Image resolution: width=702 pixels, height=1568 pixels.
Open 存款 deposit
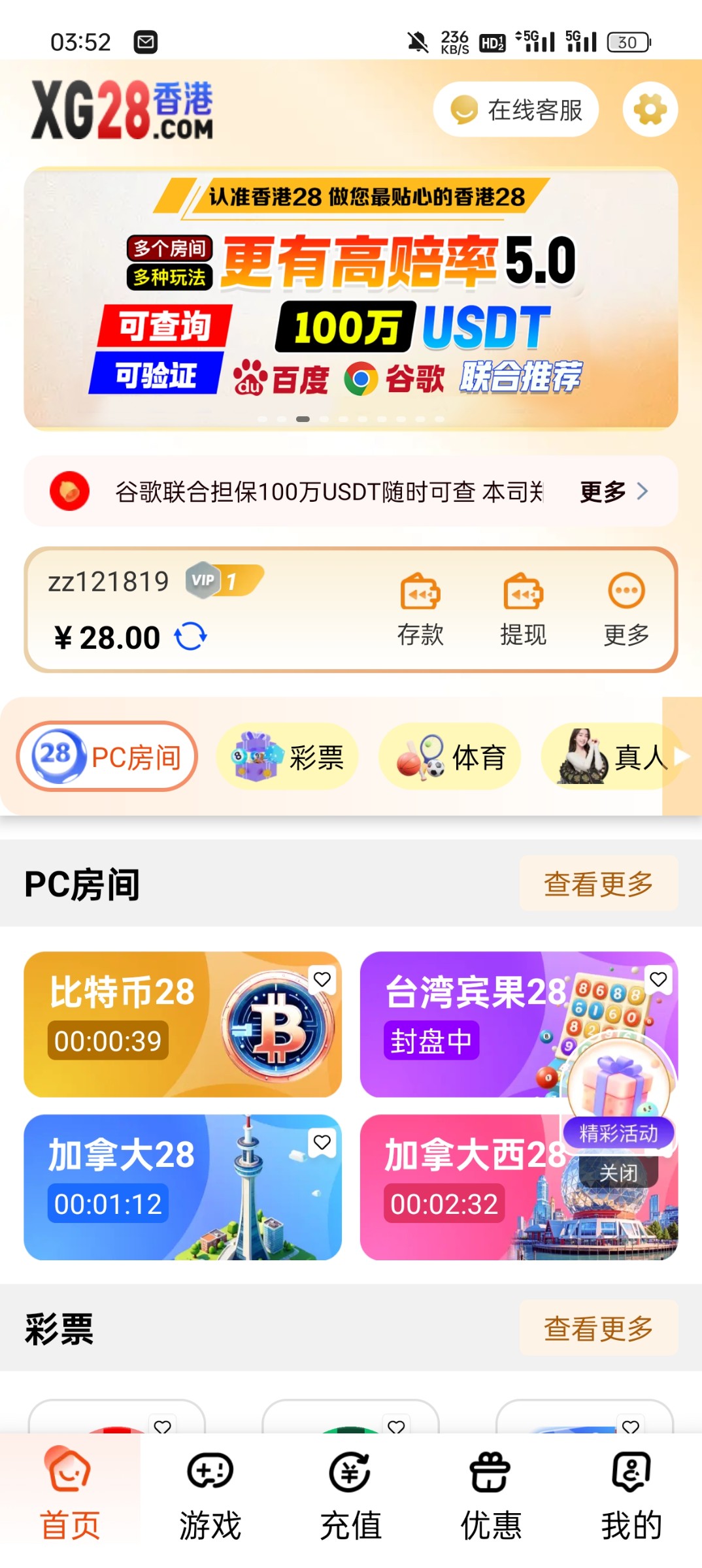pyautogui.click(x=420, y=609)
